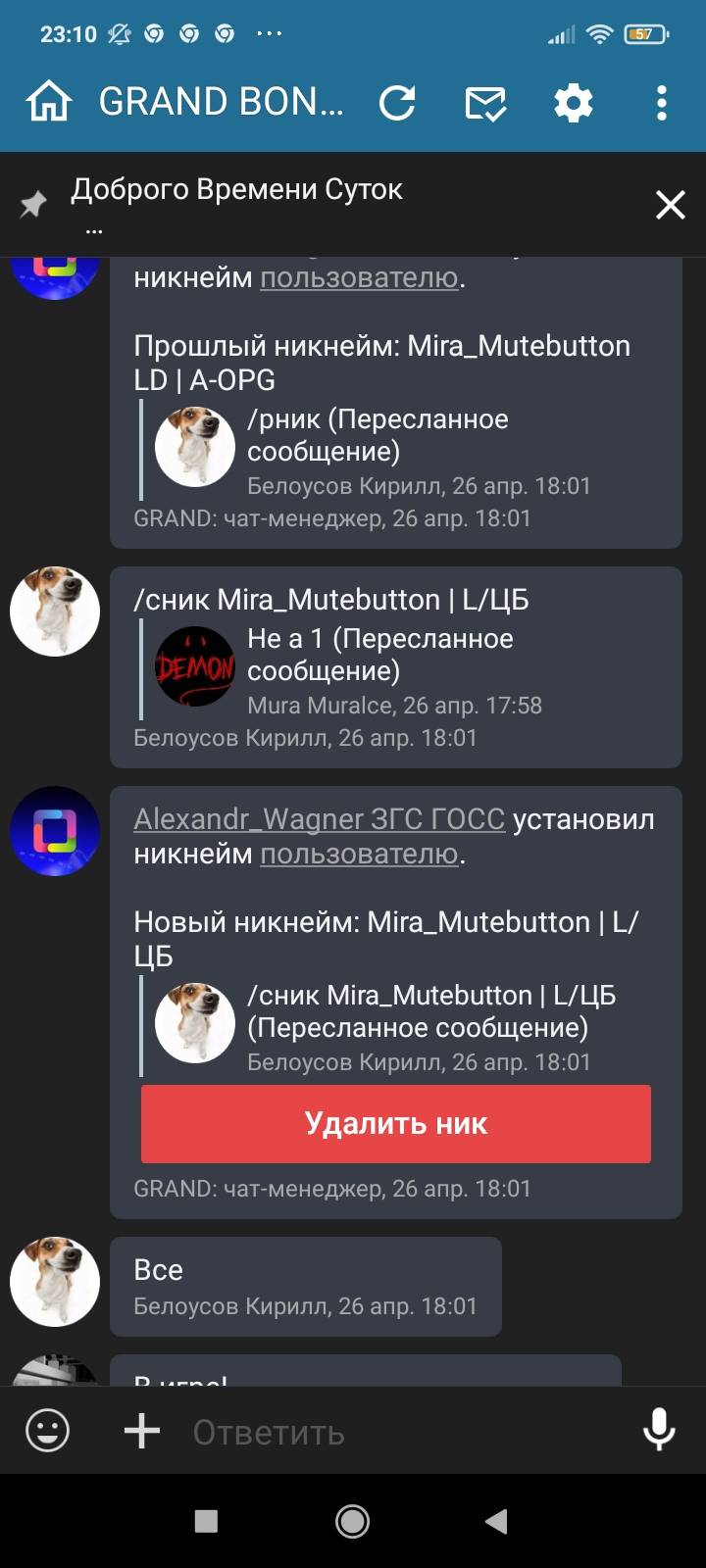Image resolution: width=706 pixels, height=1568 pixels.
Task: Tap the plus attach icon
Action: coord(142,1431)
